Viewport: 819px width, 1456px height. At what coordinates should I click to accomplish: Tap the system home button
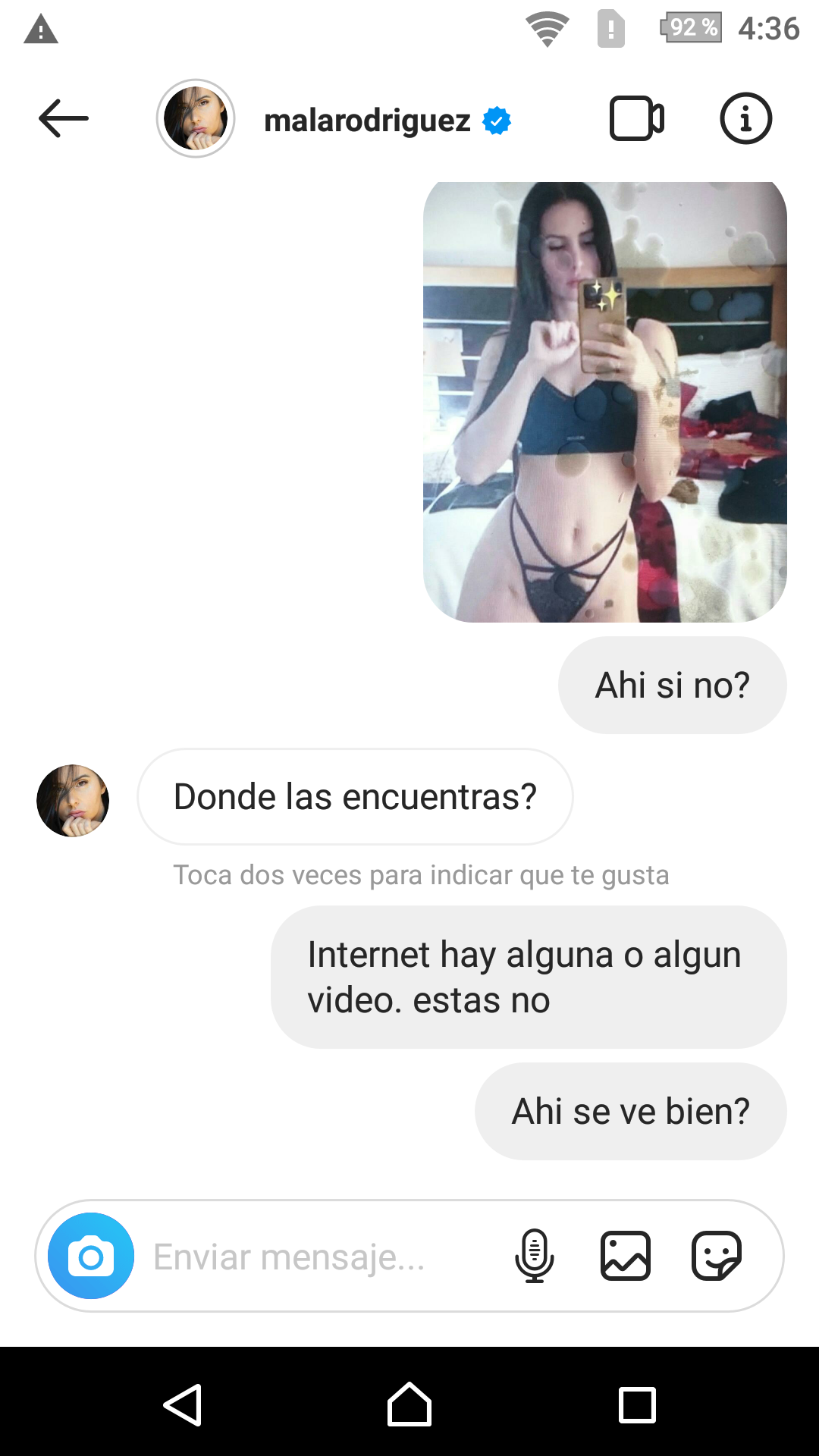409,1404
